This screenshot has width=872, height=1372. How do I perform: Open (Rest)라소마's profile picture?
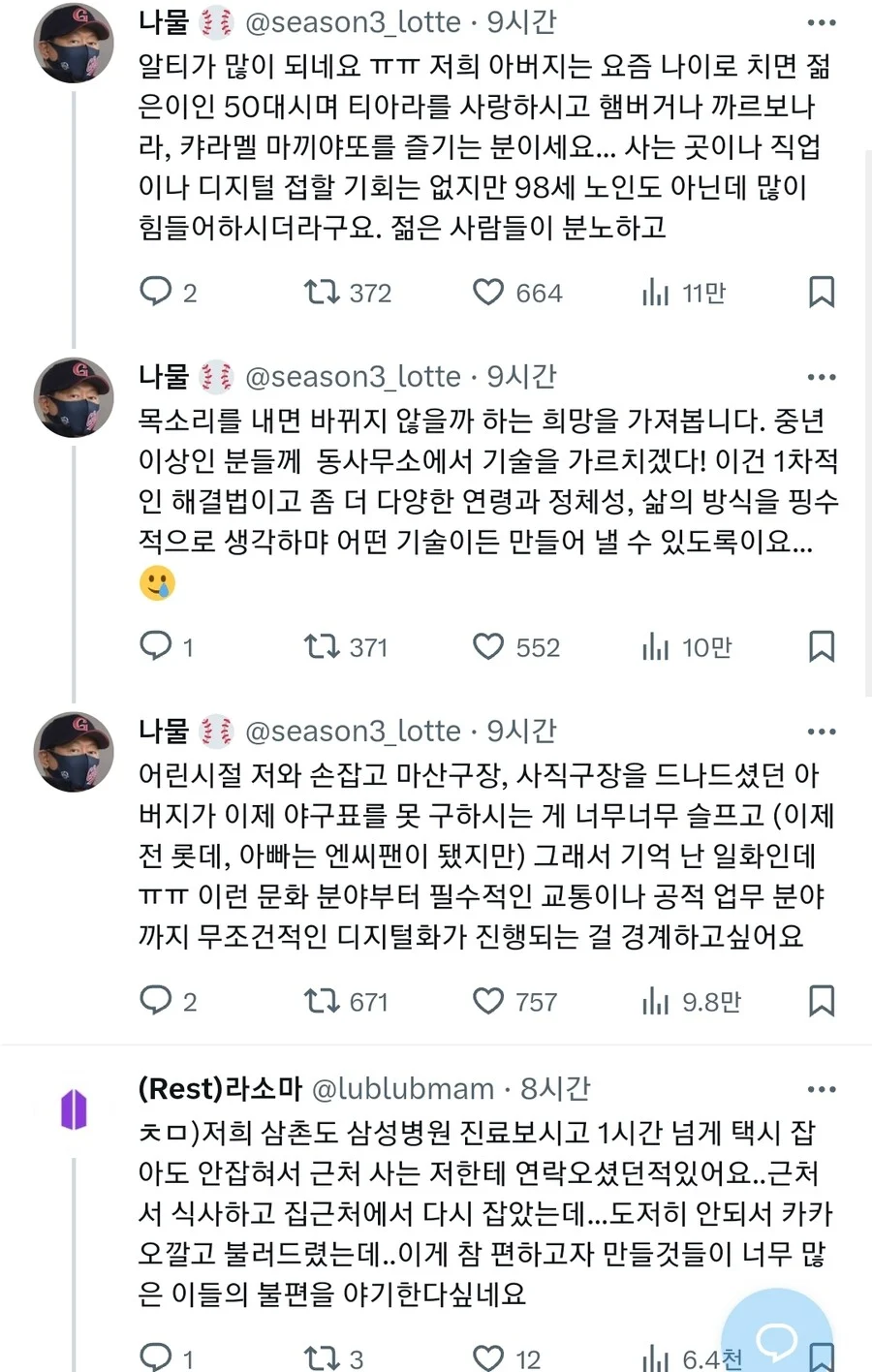click(x=74, y=1108)
